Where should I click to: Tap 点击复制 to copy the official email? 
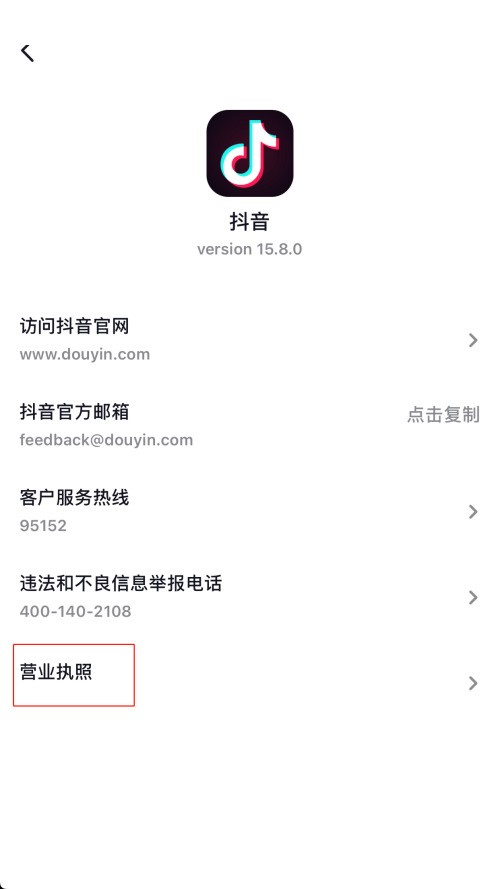click(x=443, y=415)
